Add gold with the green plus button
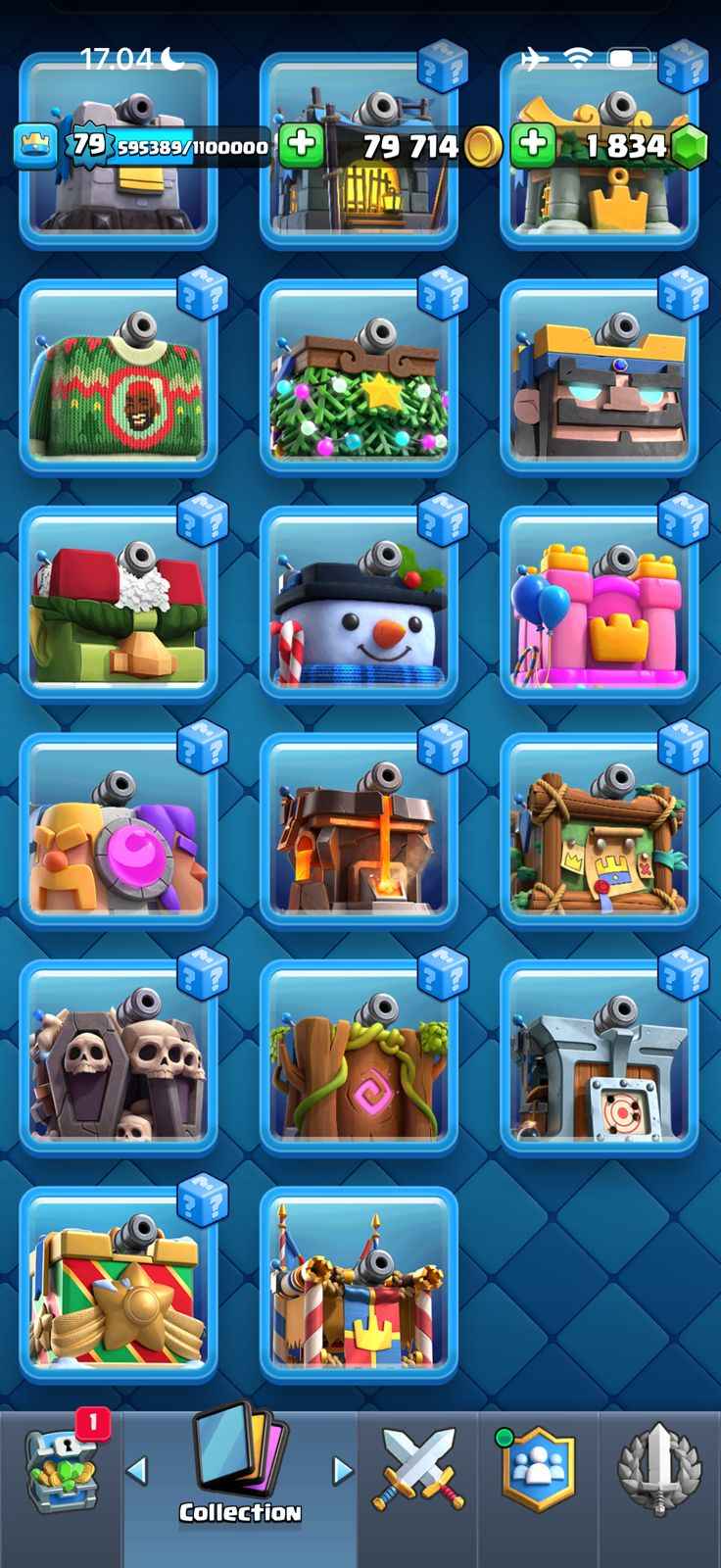 click(302, 145)
